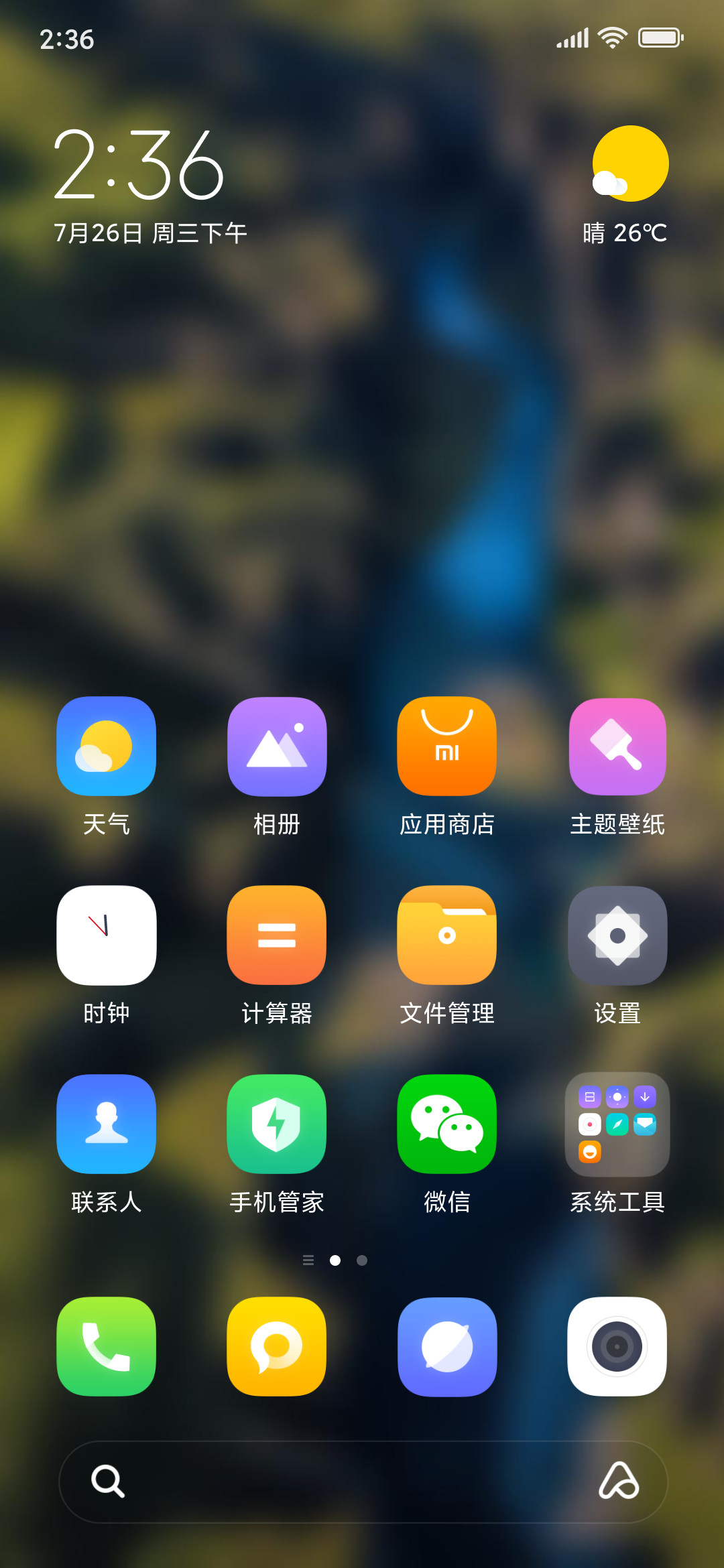Viewport: 724px width, 1568px height.
Task: Open the 时钟 clock app
Action: pos(107,935)
